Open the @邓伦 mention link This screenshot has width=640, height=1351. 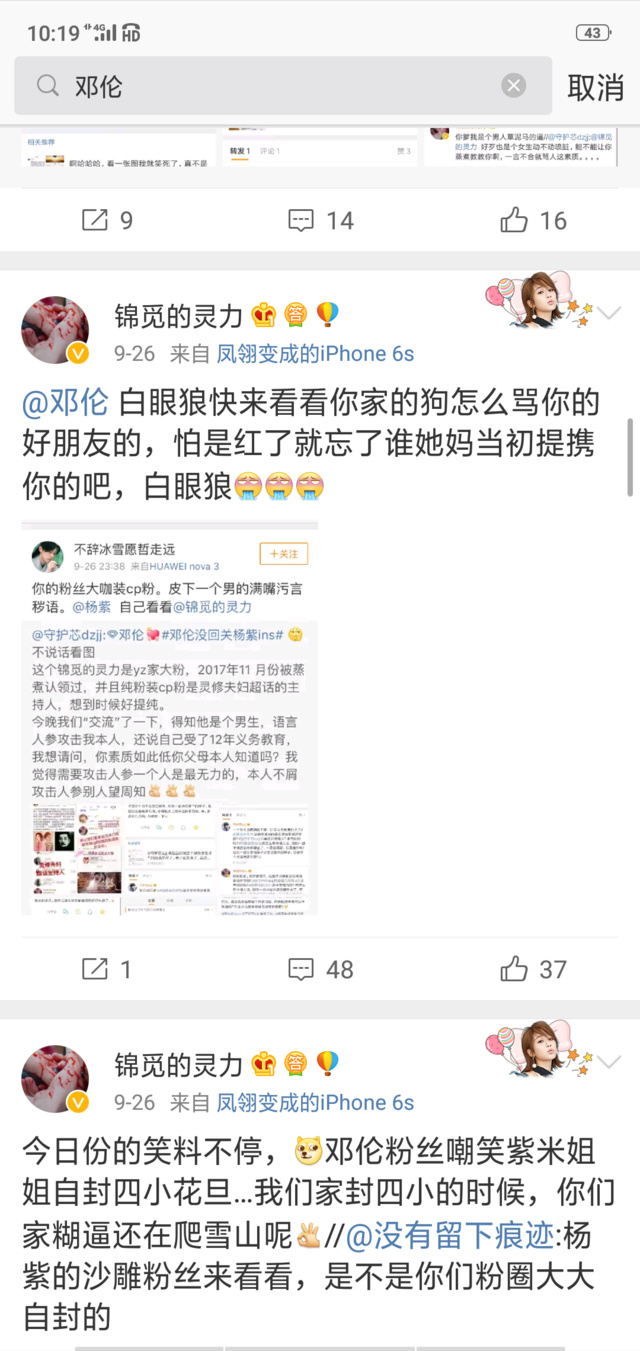pyautogui.click(x=65, y=403)
